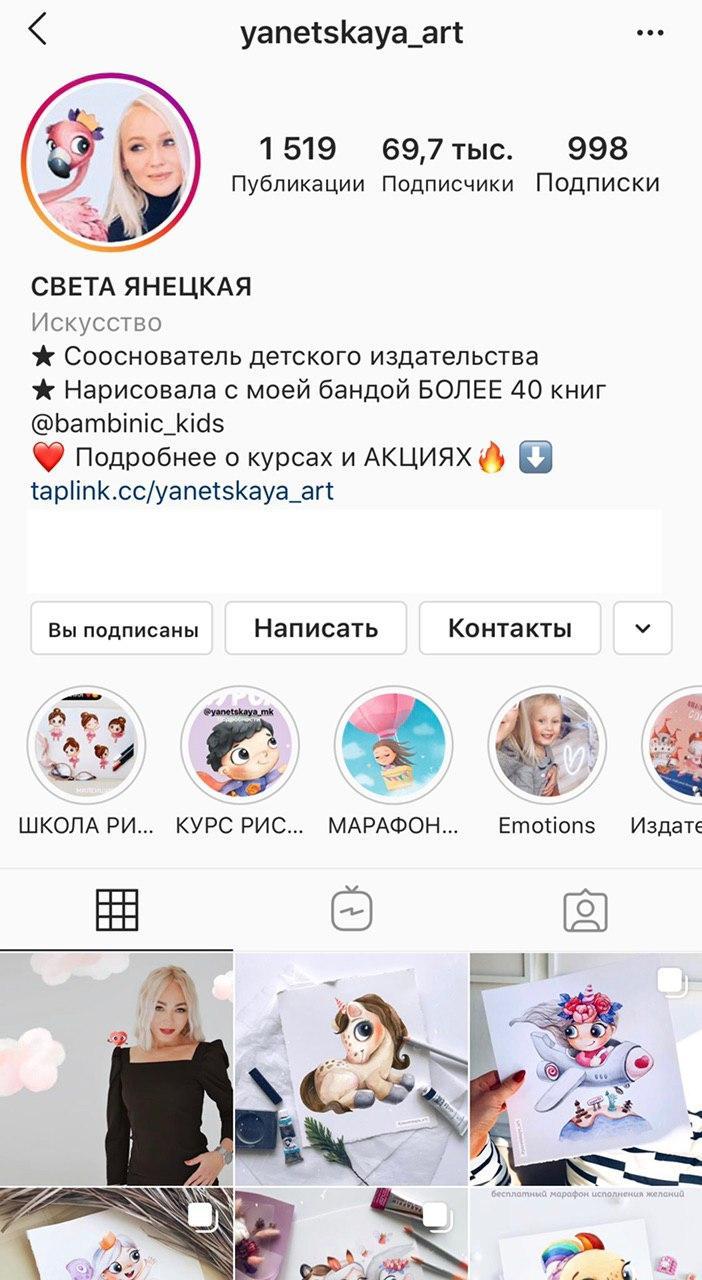Open the ШКОЛА РИ... story highlight
The height and width of the screenshot is (1280, 702).
pyautogui.click(x=86, y=745)
